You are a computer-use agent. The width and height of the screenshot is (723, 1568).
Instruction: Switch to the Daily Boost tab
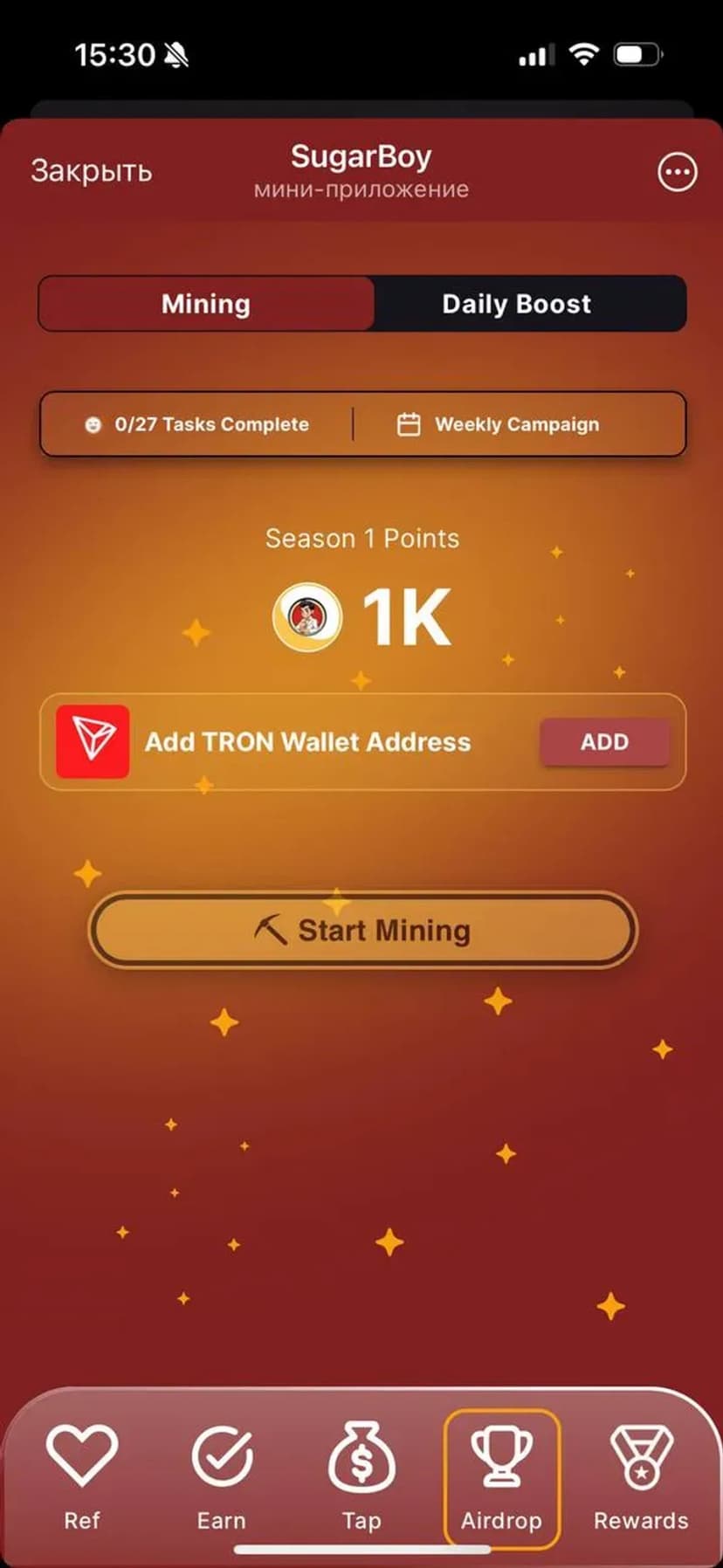tap(516, 304)
